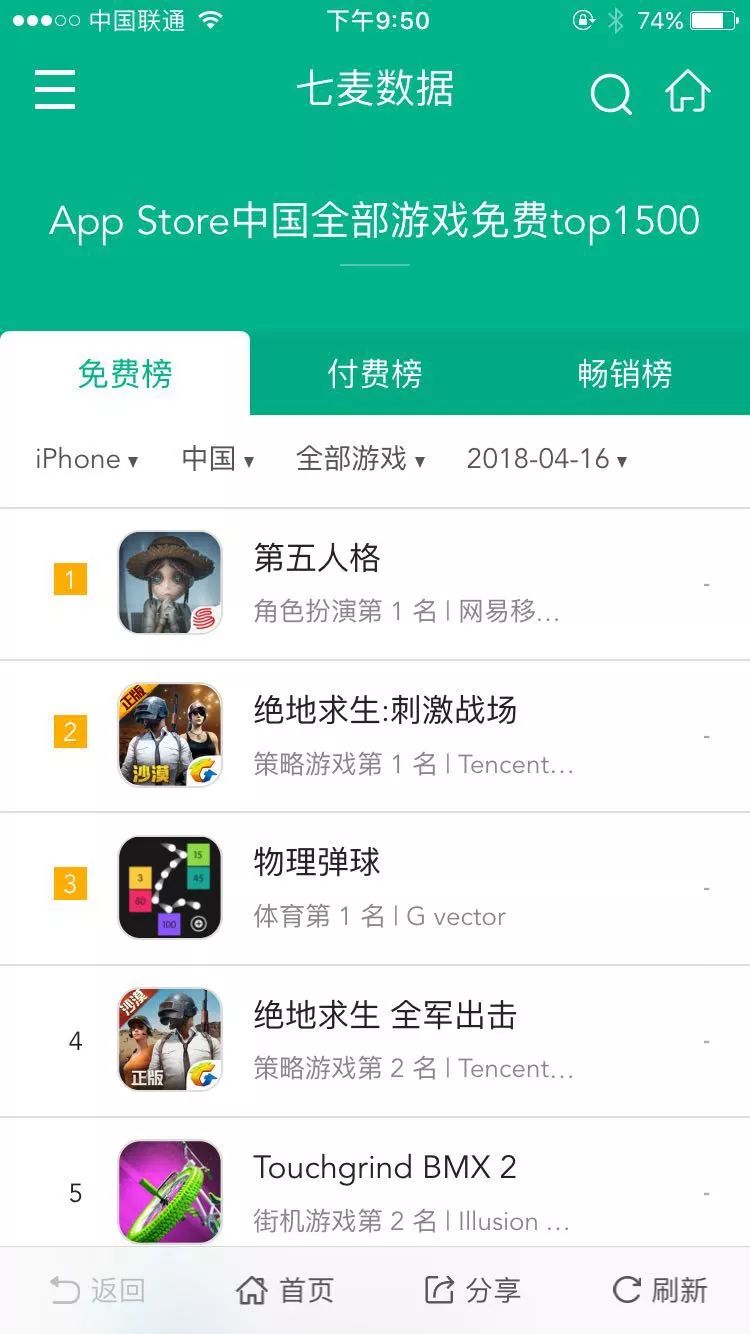Tap 首页 in the bottom toolbar

click(x=285, y=1290)
